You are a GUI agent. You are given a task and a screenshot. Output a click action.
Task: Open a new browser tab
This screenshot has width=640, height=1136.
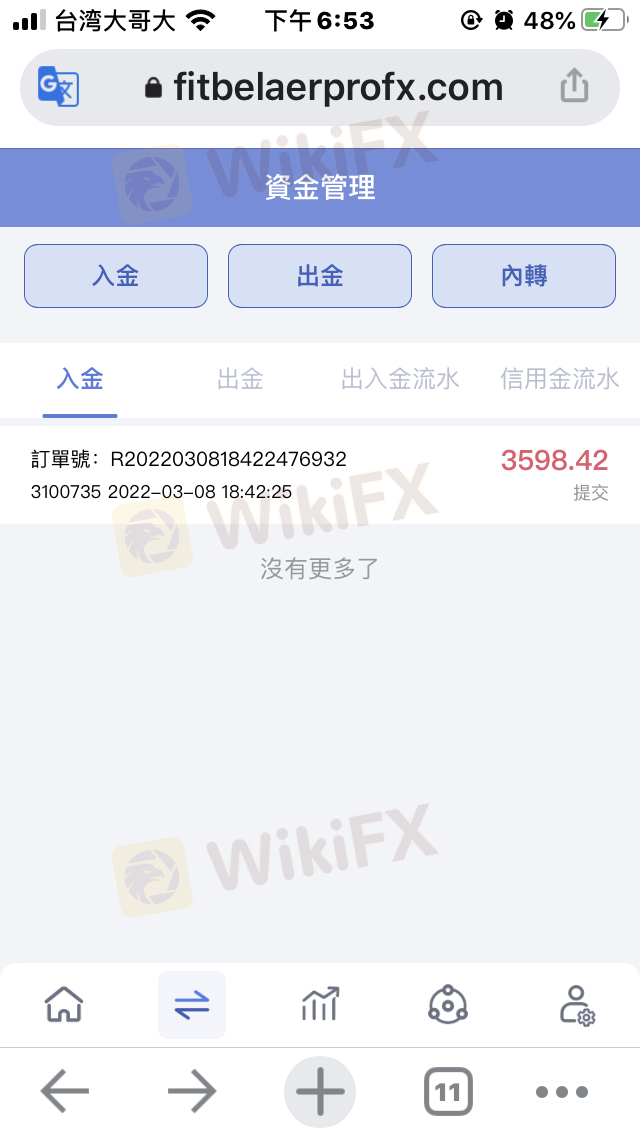tap(320, 1092)
